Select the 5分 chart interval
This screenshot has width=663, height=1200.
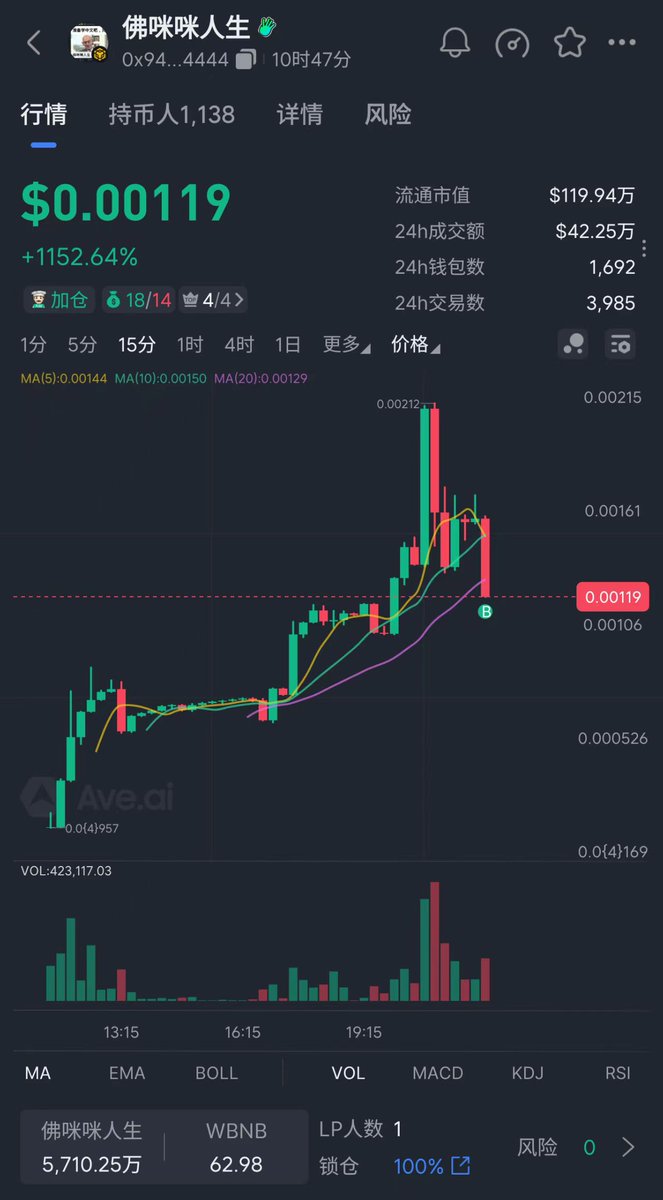[82, 345]
